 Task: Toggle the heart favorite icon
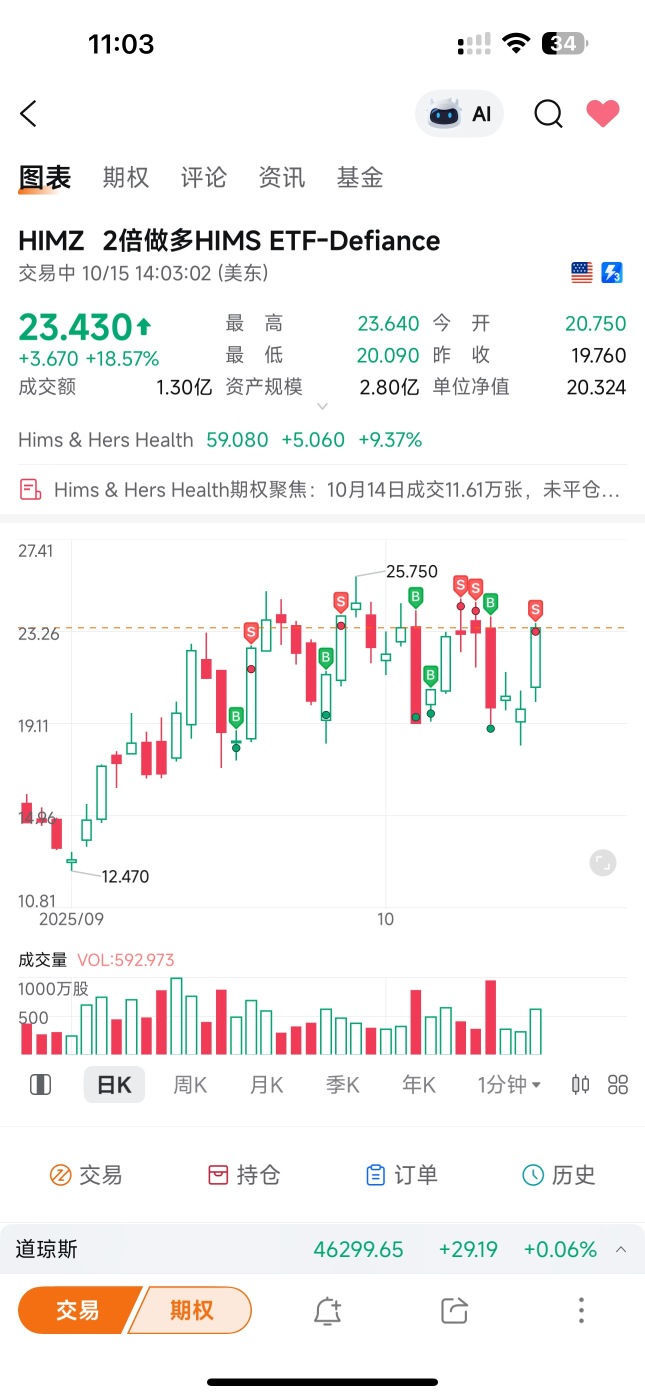pos(603,114)
